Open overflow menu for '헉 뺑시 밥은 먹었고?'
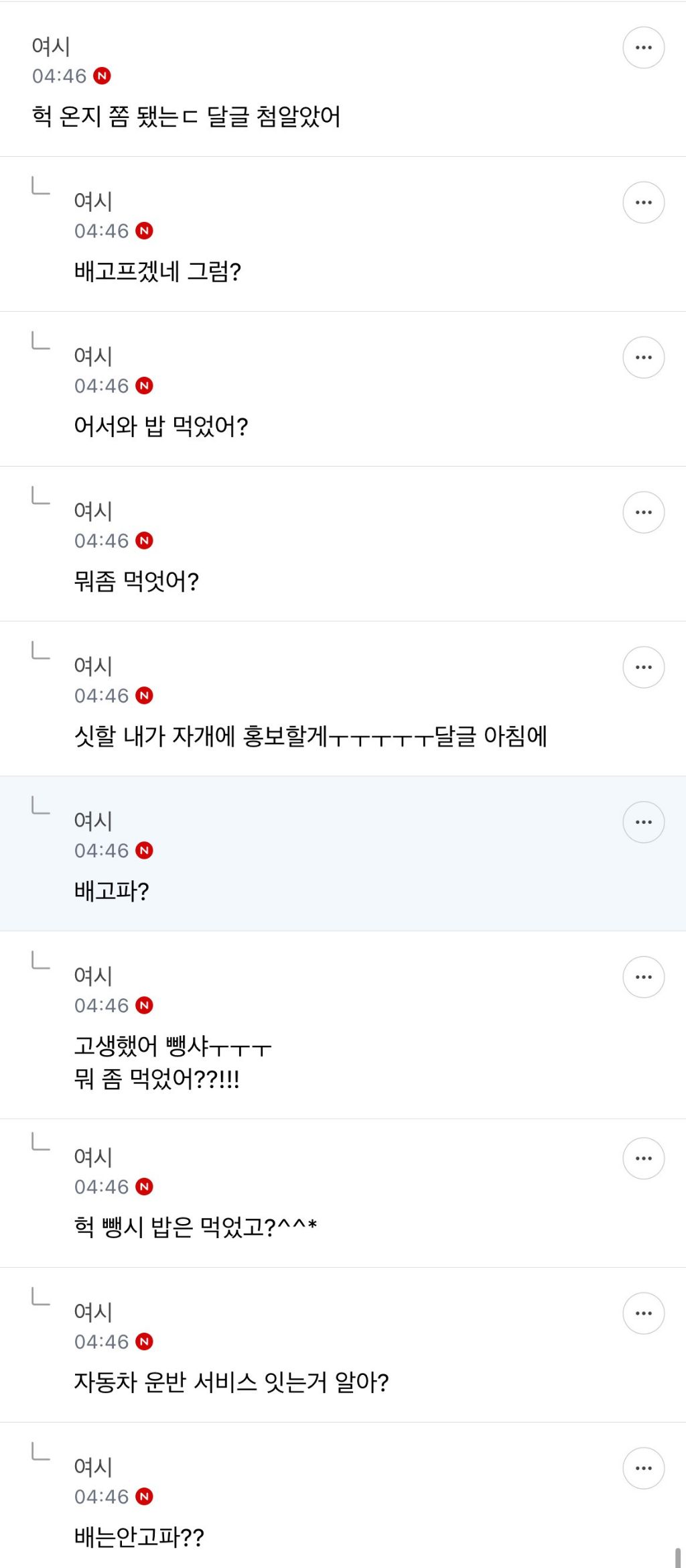This screenshot has height=1568, width=686. click(643, 1158)
